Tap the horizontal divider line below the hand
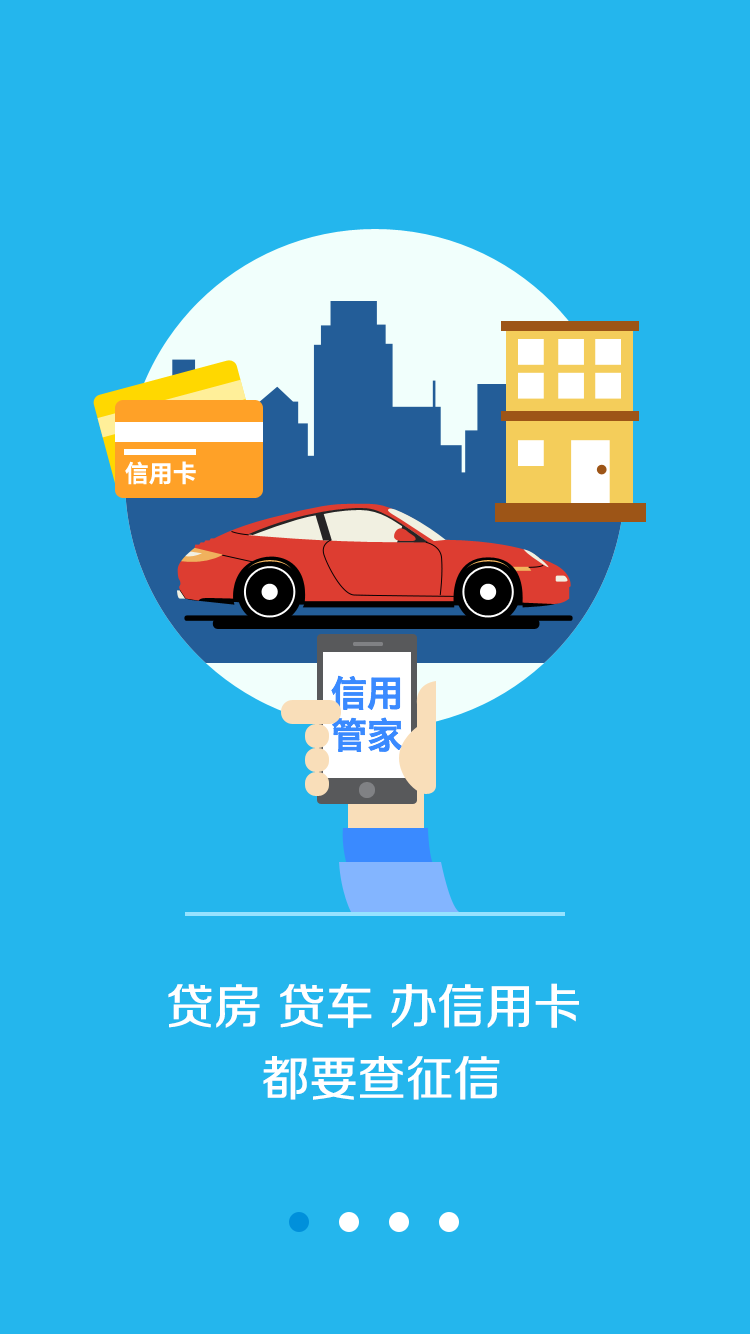This screenshot has width=750, height=1334. (375, 913)
